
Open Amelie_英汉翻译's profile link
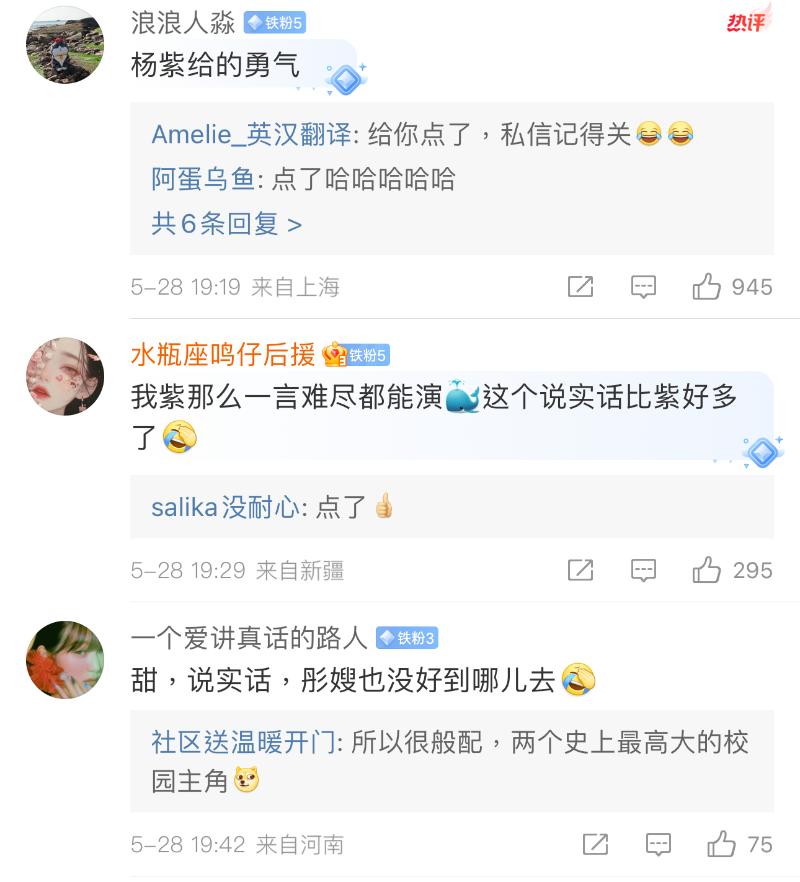(254, 134)
